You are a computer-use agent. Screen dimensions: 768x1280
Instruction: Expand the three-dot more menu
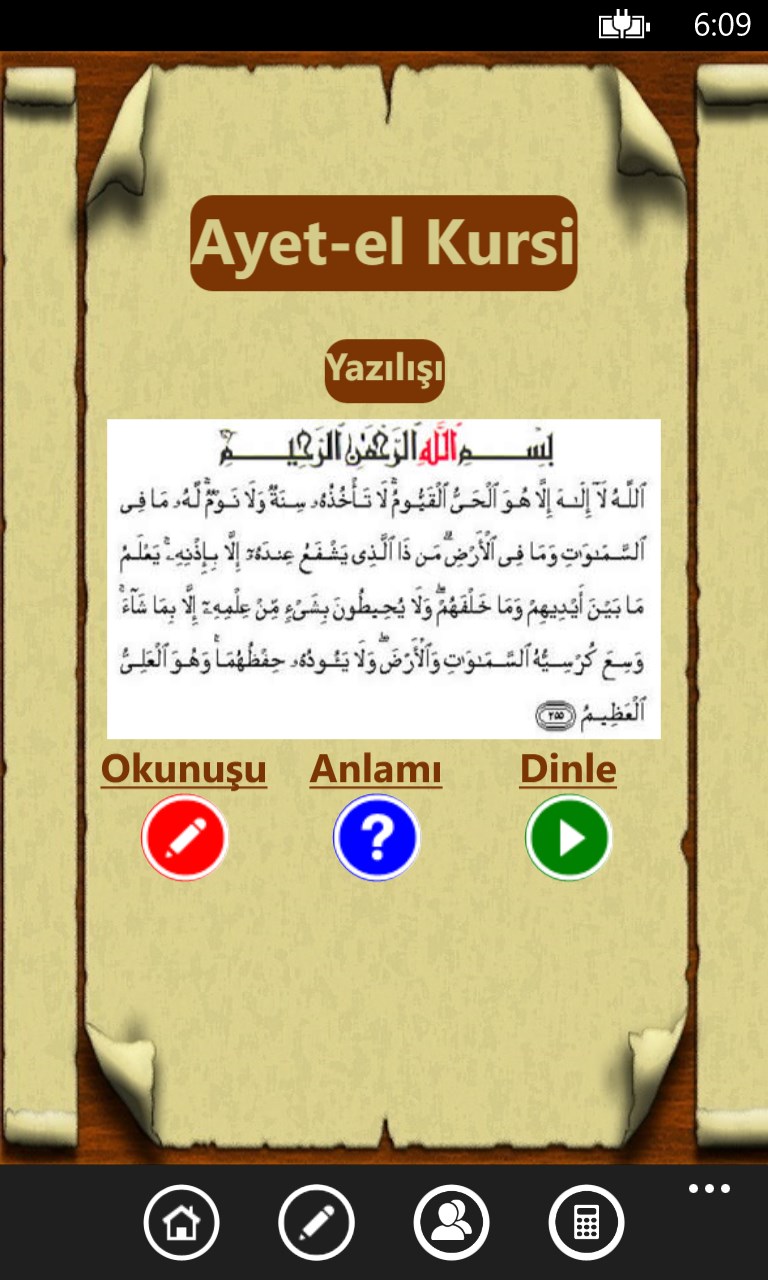pyautogui.click(x=710, y=1189)
